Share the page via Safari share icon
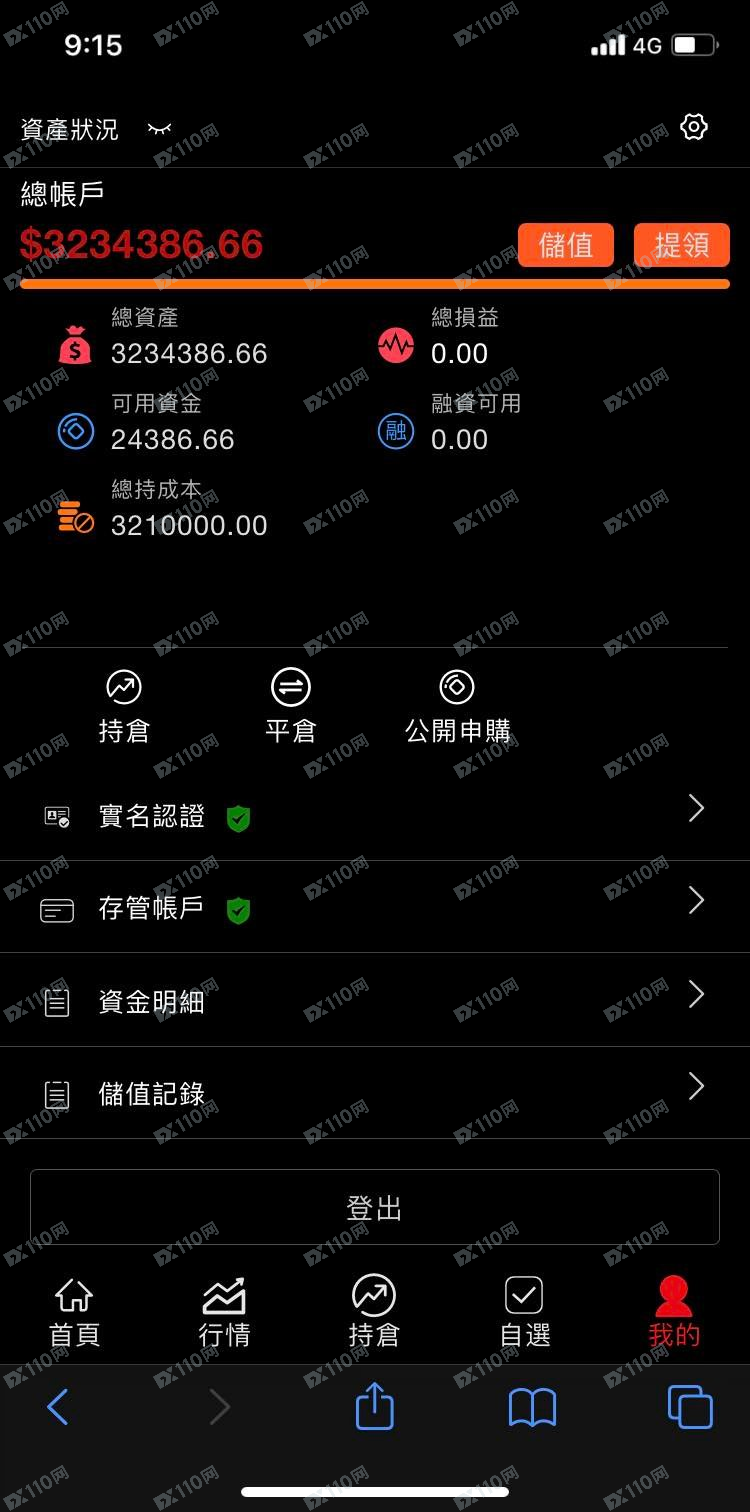Viewport: 750px width, 1512px height. click(x=375, y=1405)
